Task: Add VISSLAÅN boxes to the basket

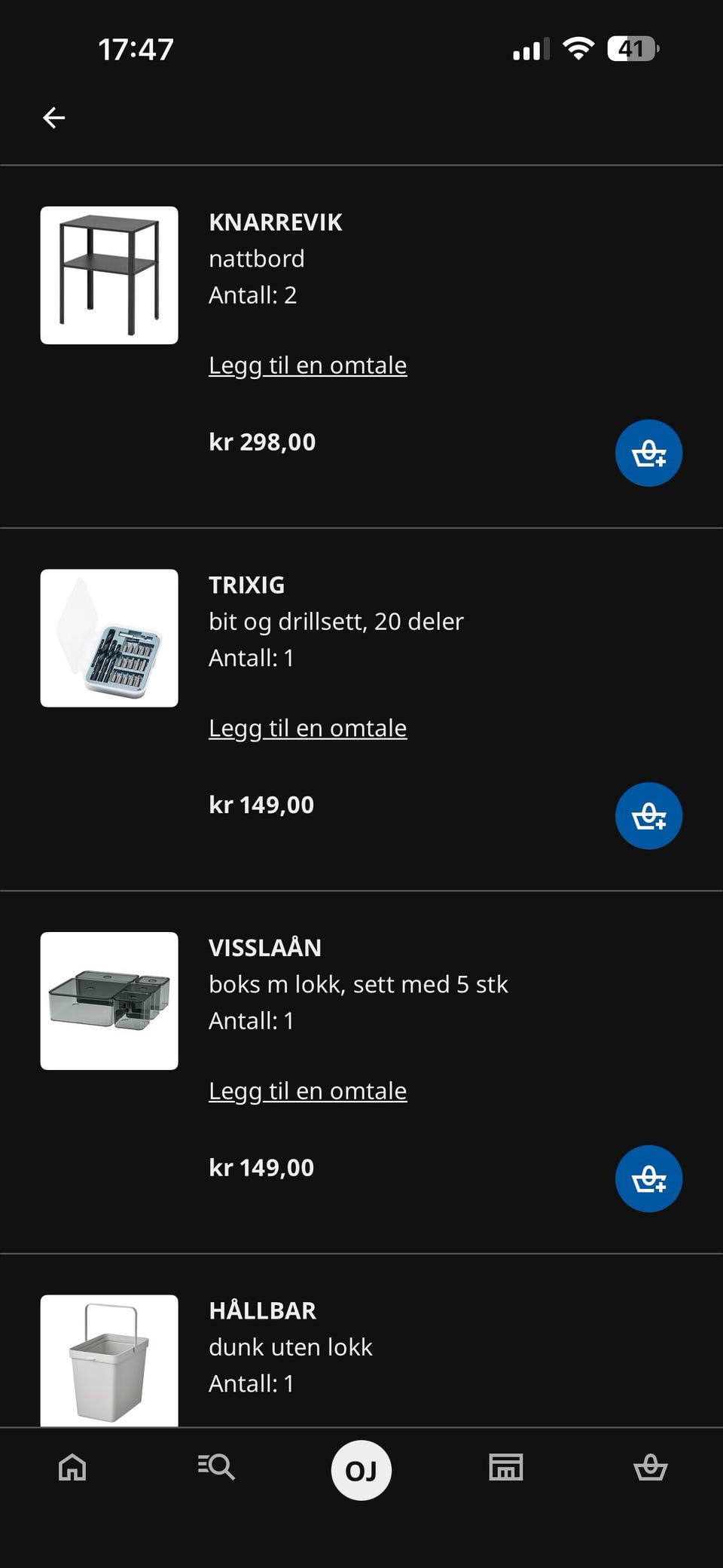Action: (x=648, y=1178)
